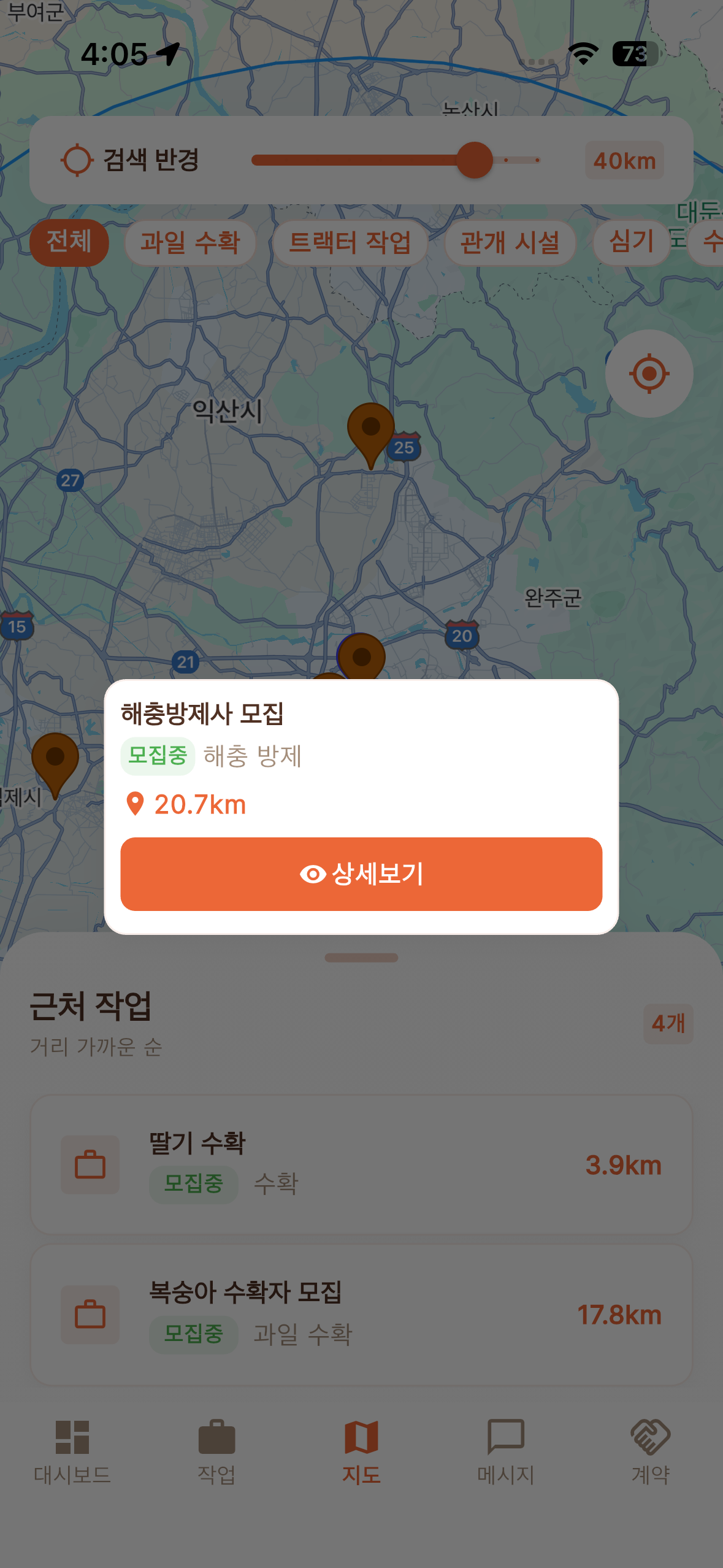723x1568 pixels.
Task: Tap the current location crosshair icon
Action: coord(649,372)
